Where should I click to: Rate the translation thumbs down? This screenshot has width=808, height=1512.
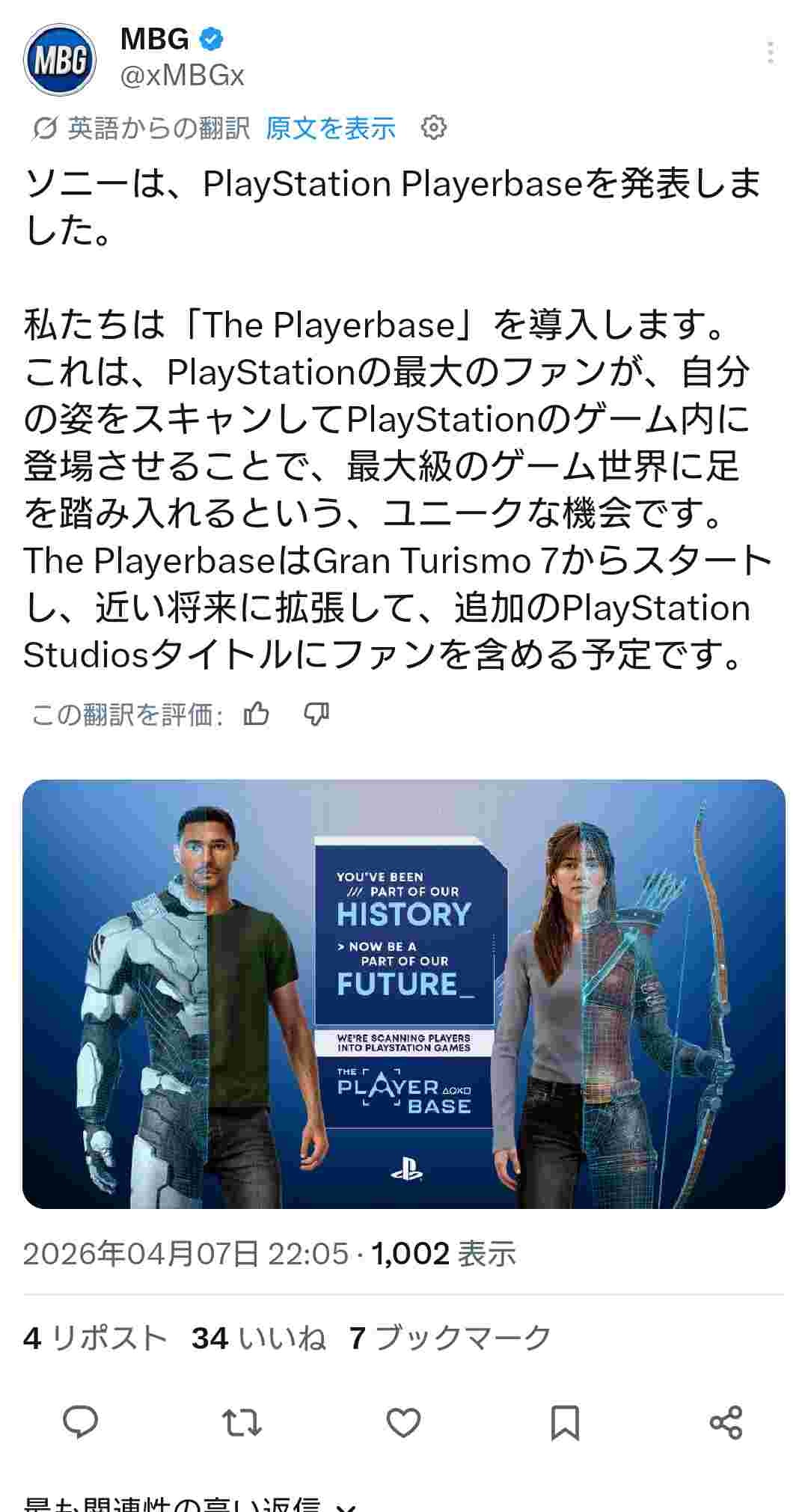tap(316, 715)
